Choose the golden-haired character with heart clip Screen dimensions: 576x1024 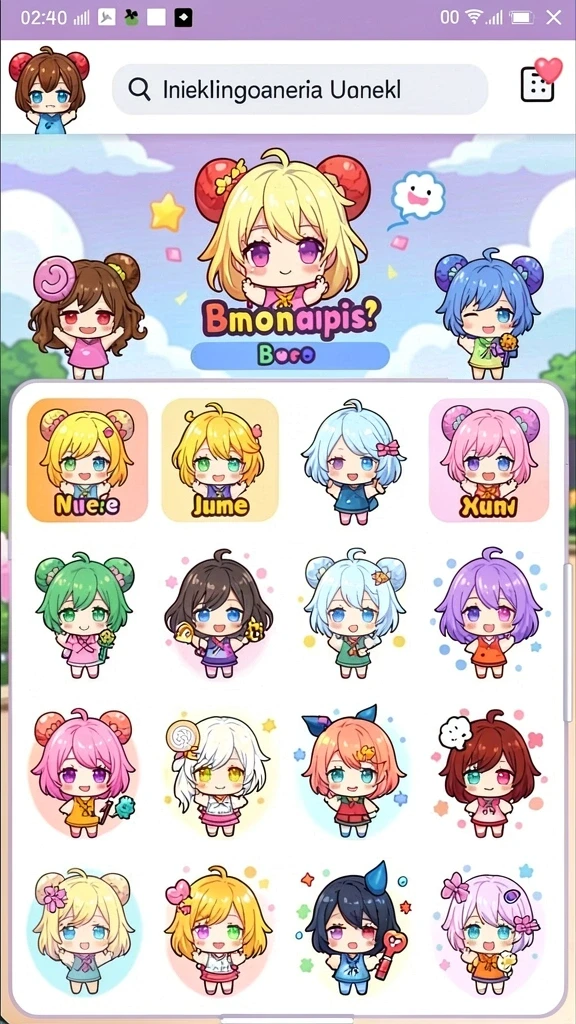(219, 927)
